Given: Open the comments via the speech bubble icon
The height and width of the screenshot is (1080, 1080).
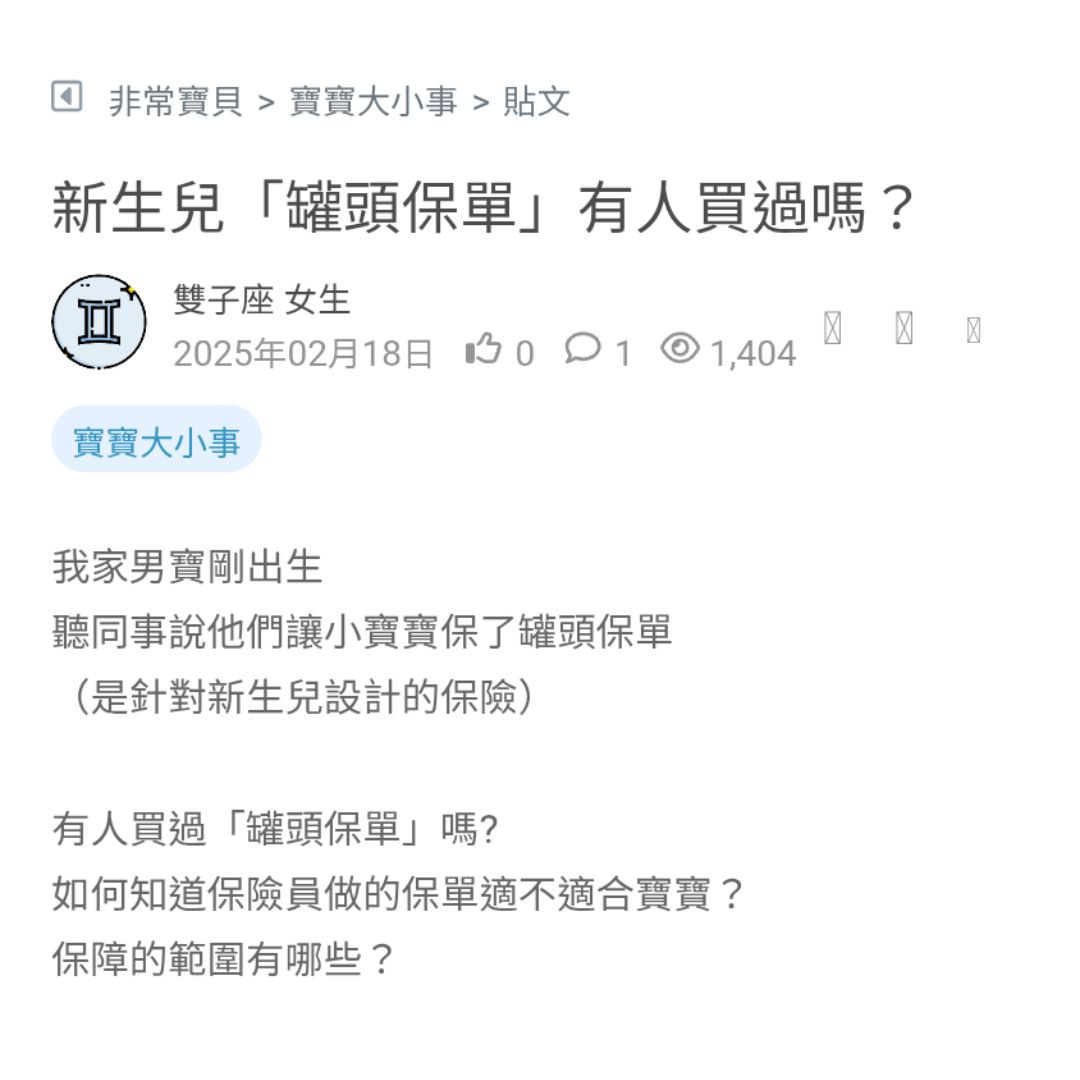Looking at the screenshot, I should click(x=583, y=349).
